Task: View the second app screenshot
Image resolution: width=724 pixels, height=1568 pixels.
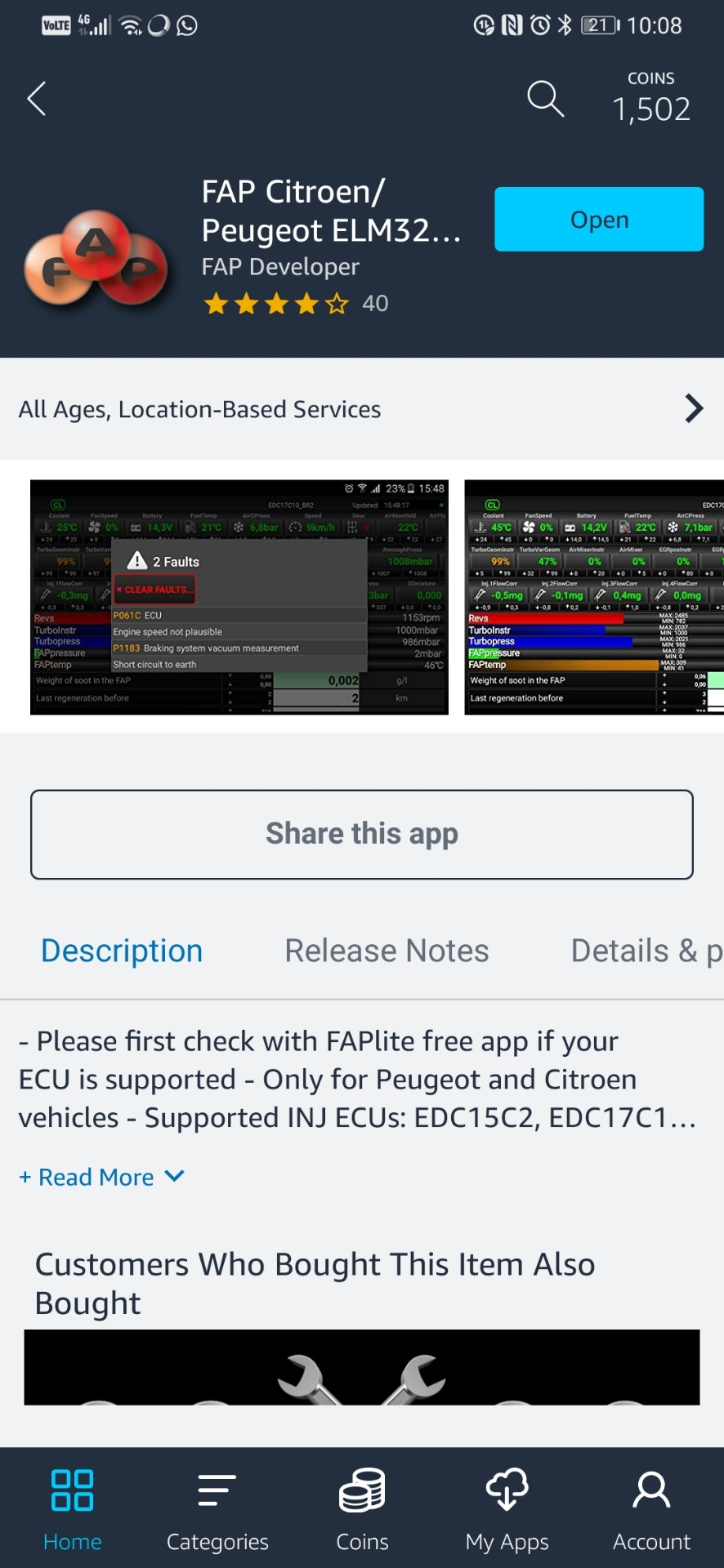Action: click(594, 597)
